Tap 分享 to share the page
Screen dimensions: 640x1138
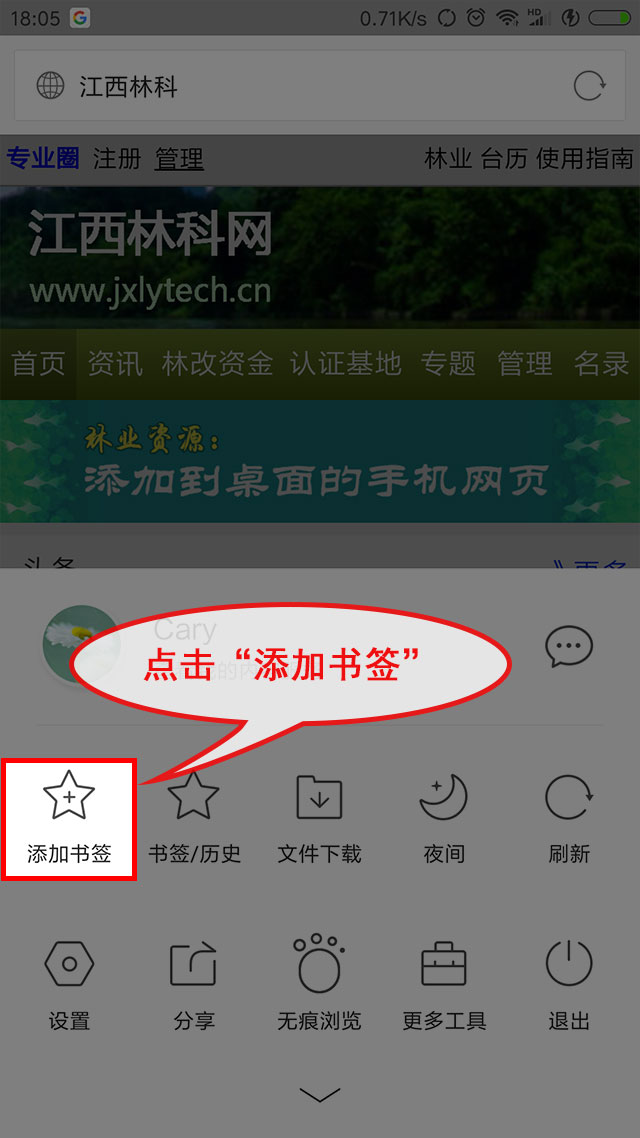(x=194, y=985)
